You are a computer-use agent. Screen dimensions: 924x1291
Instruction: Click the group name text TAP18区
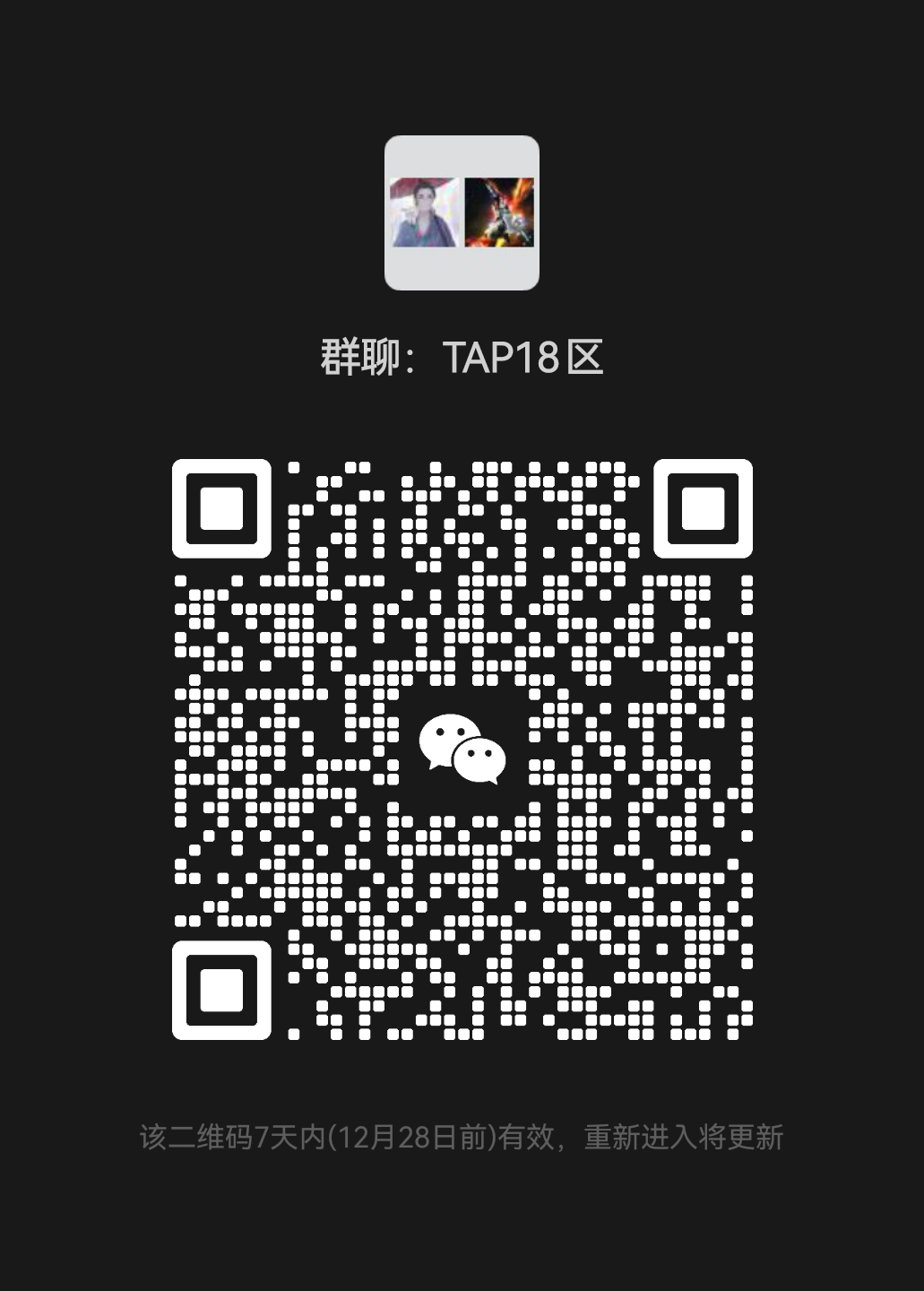[x=525, y=355]
